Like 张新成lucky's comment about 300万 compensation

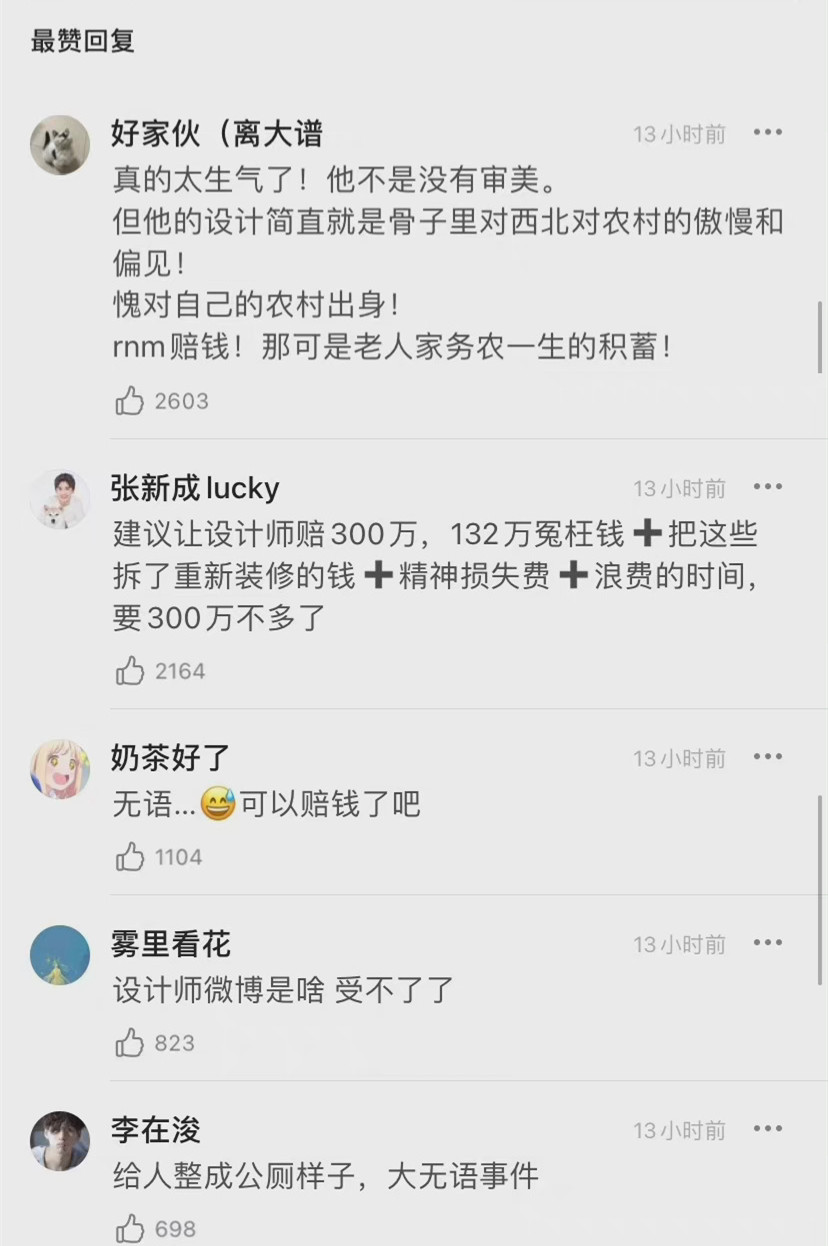131,671
